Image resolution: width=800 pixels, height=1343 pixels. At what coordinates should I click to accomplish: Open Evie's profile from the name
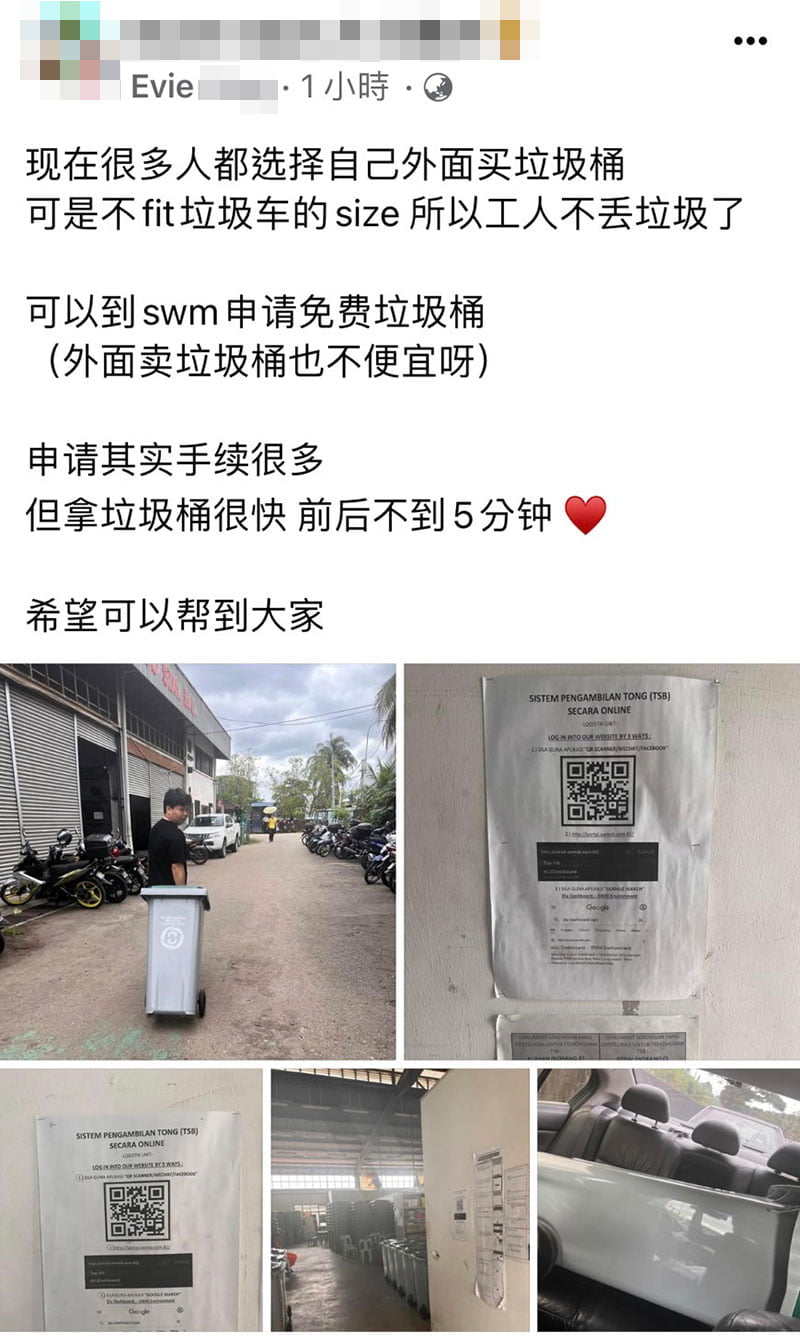click(x=162, y=87)
